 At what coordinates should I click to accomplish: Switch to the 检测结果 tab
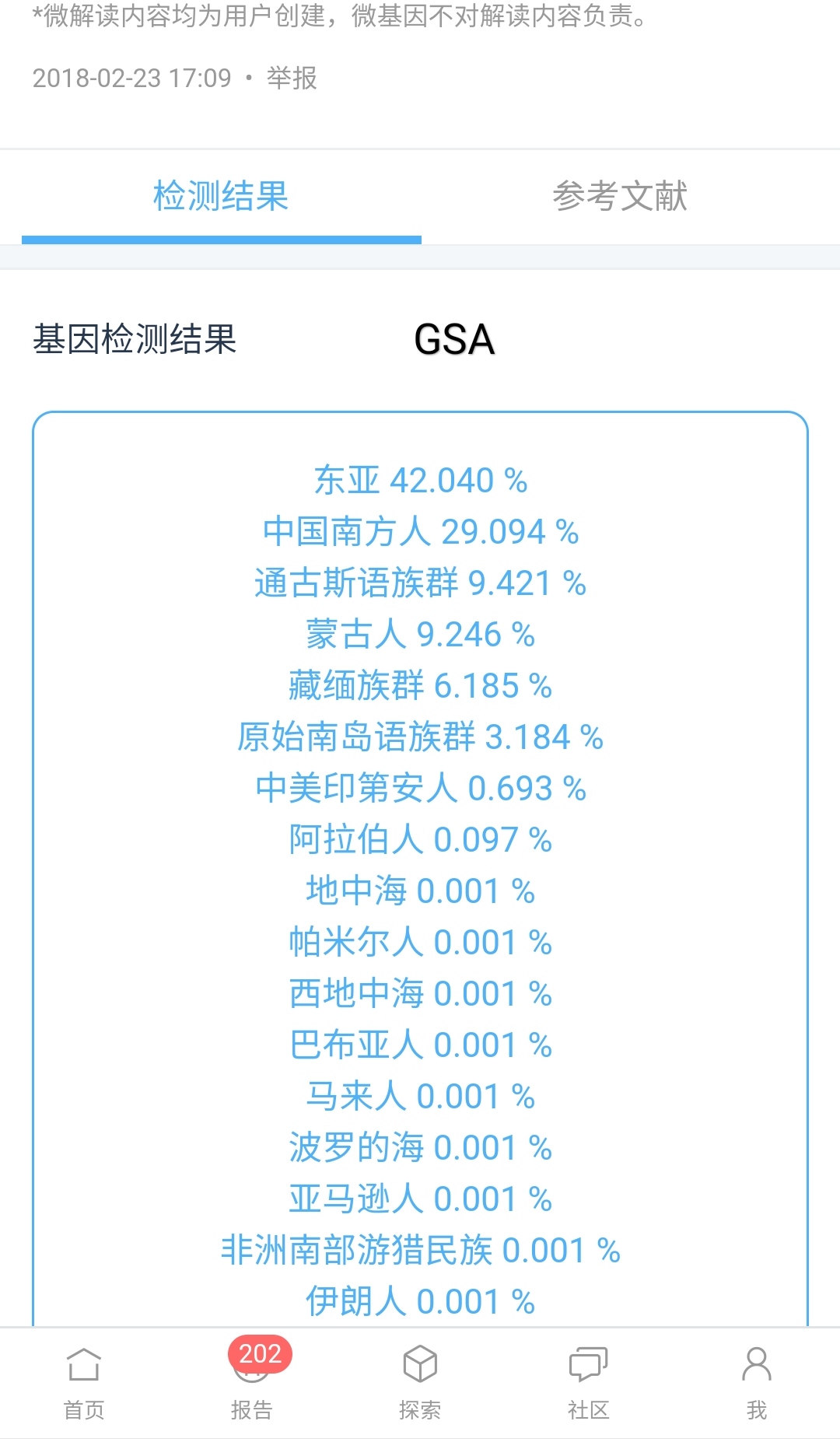(x=221, y=196)
